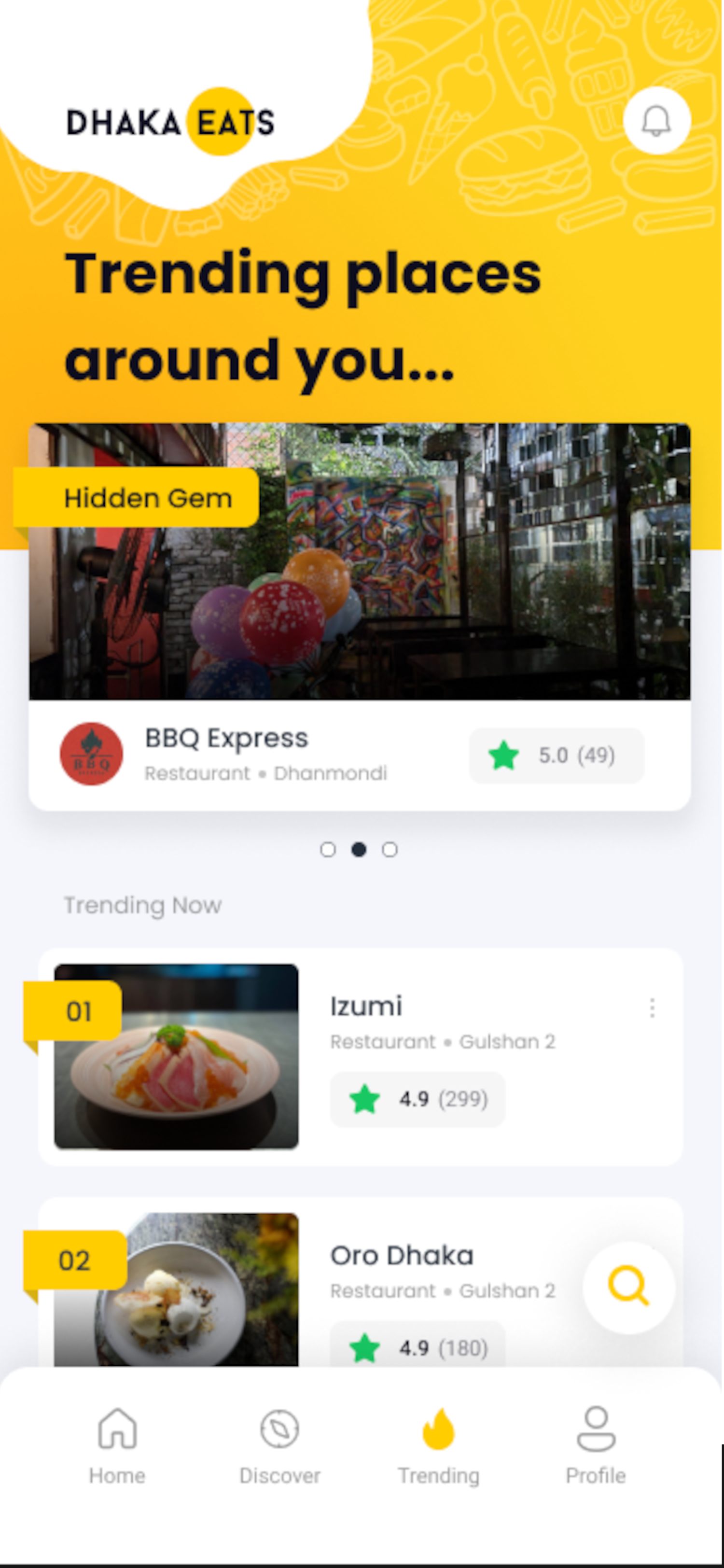The width and height of the screenshot is (724, 1568).
Task: Tap the 5.0 (49) rating pill
Action: pos(556,755)
